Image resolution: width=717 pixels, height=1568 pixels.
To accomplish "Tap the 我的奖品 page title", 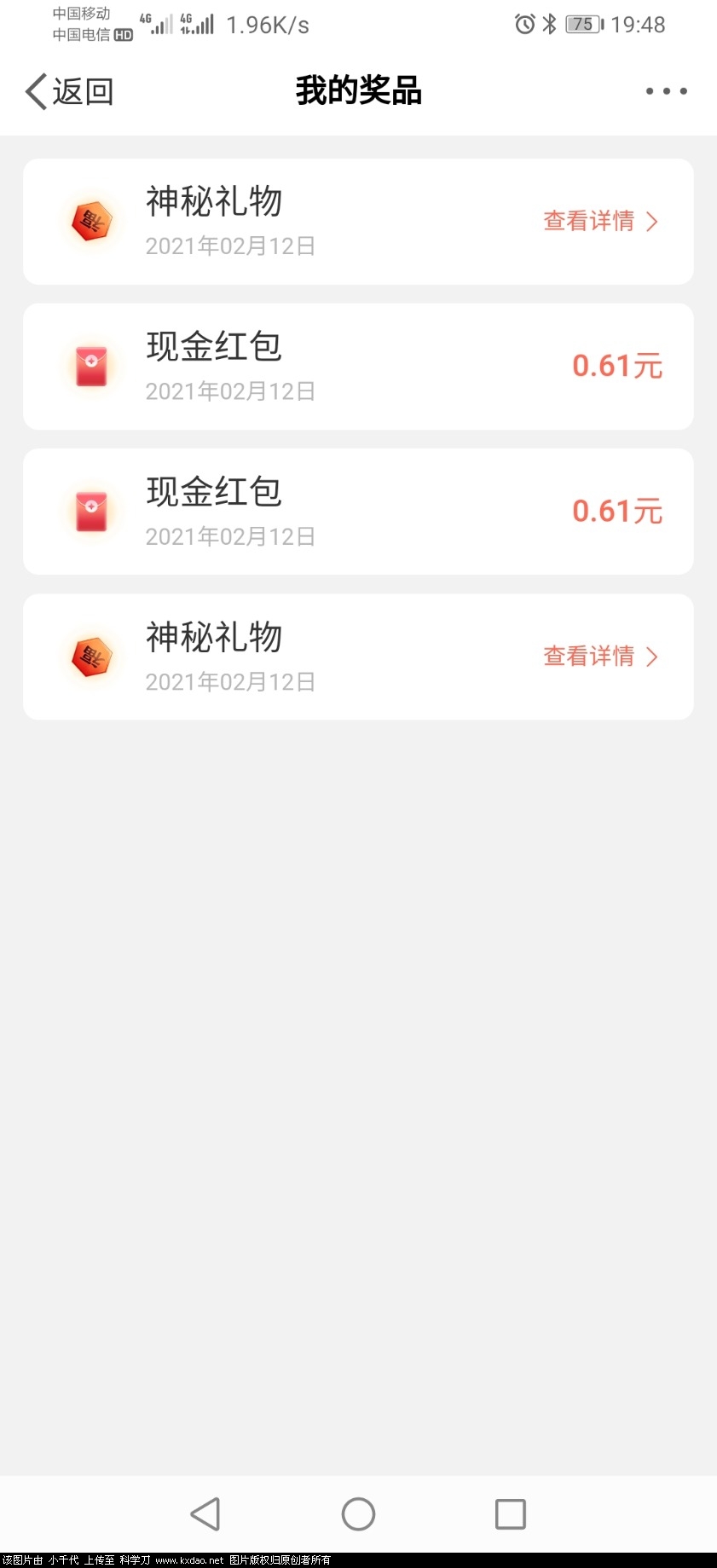I will 358,90.
